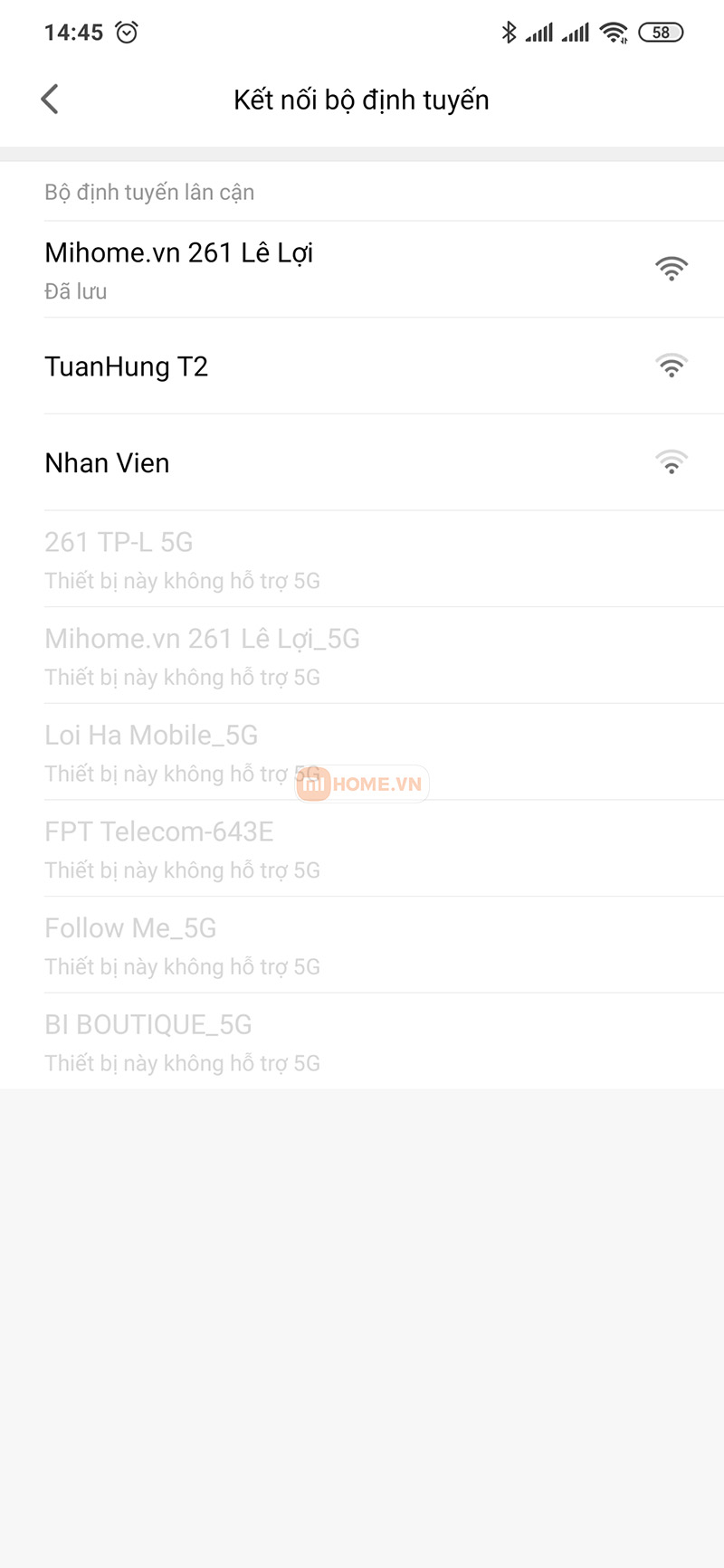
Task: Tap the alarm clock icon next to the time
Action: point(127,32)
